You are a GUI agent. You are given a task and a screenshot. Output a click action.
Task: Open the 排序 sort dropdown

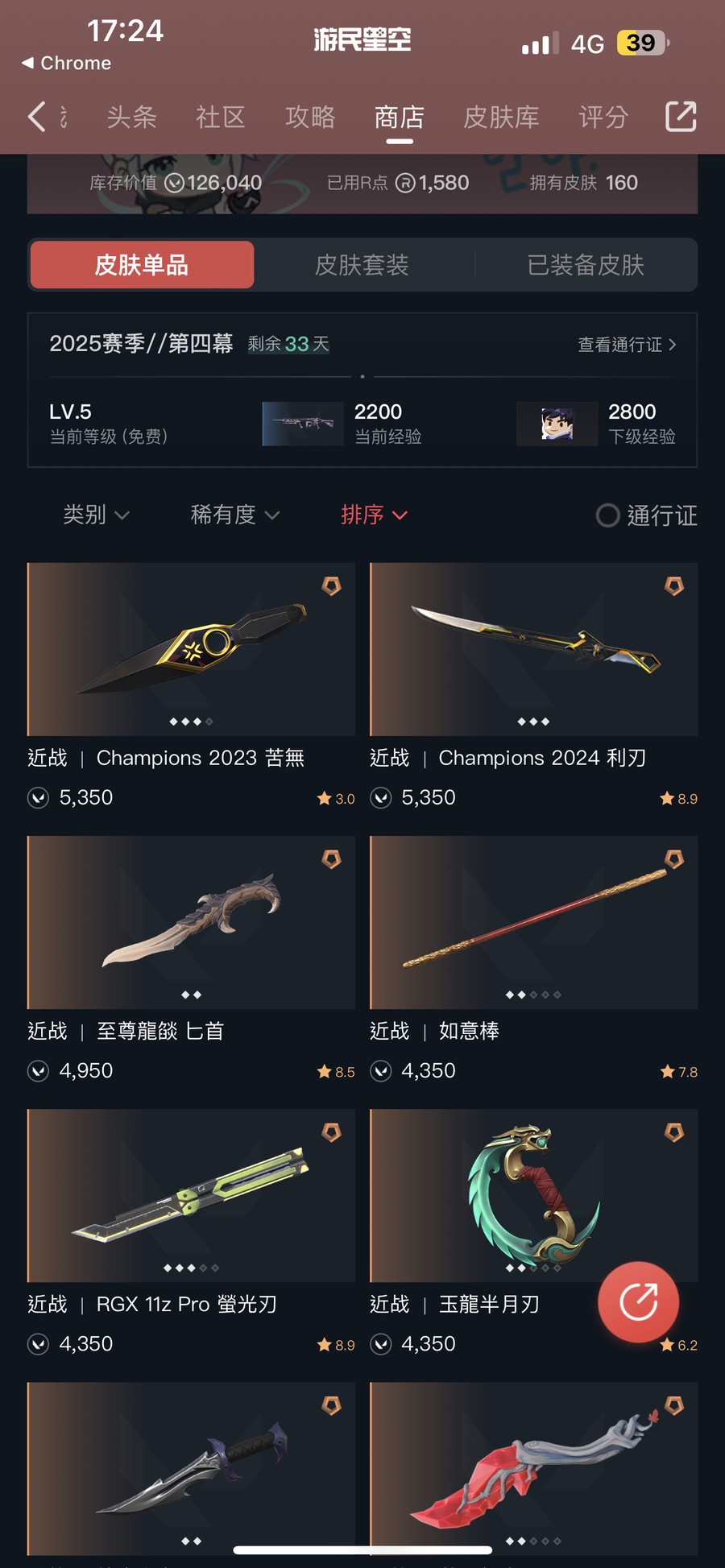click(374, 515)
